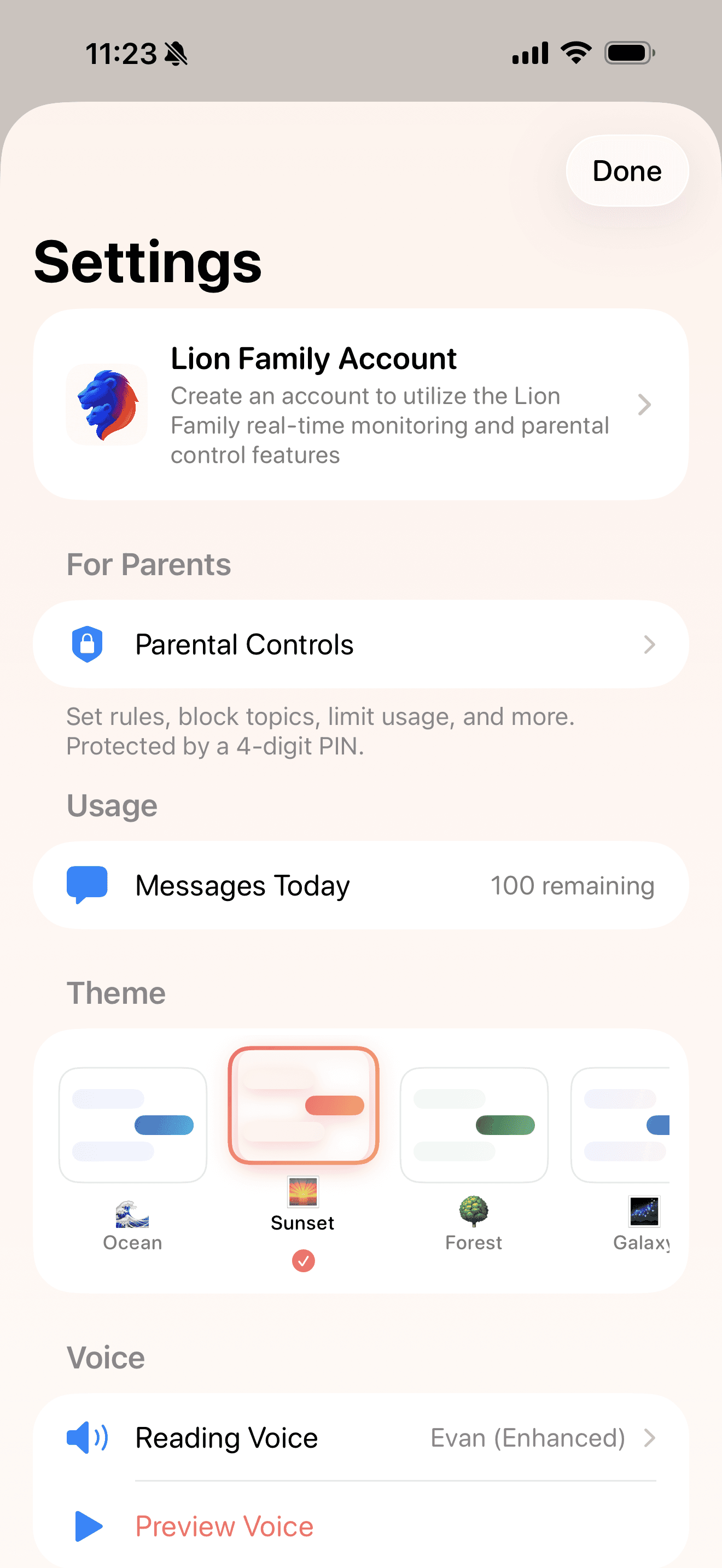
Task: Click the Preview Voice play triangle icon
Action: (x=88, y=1526)
